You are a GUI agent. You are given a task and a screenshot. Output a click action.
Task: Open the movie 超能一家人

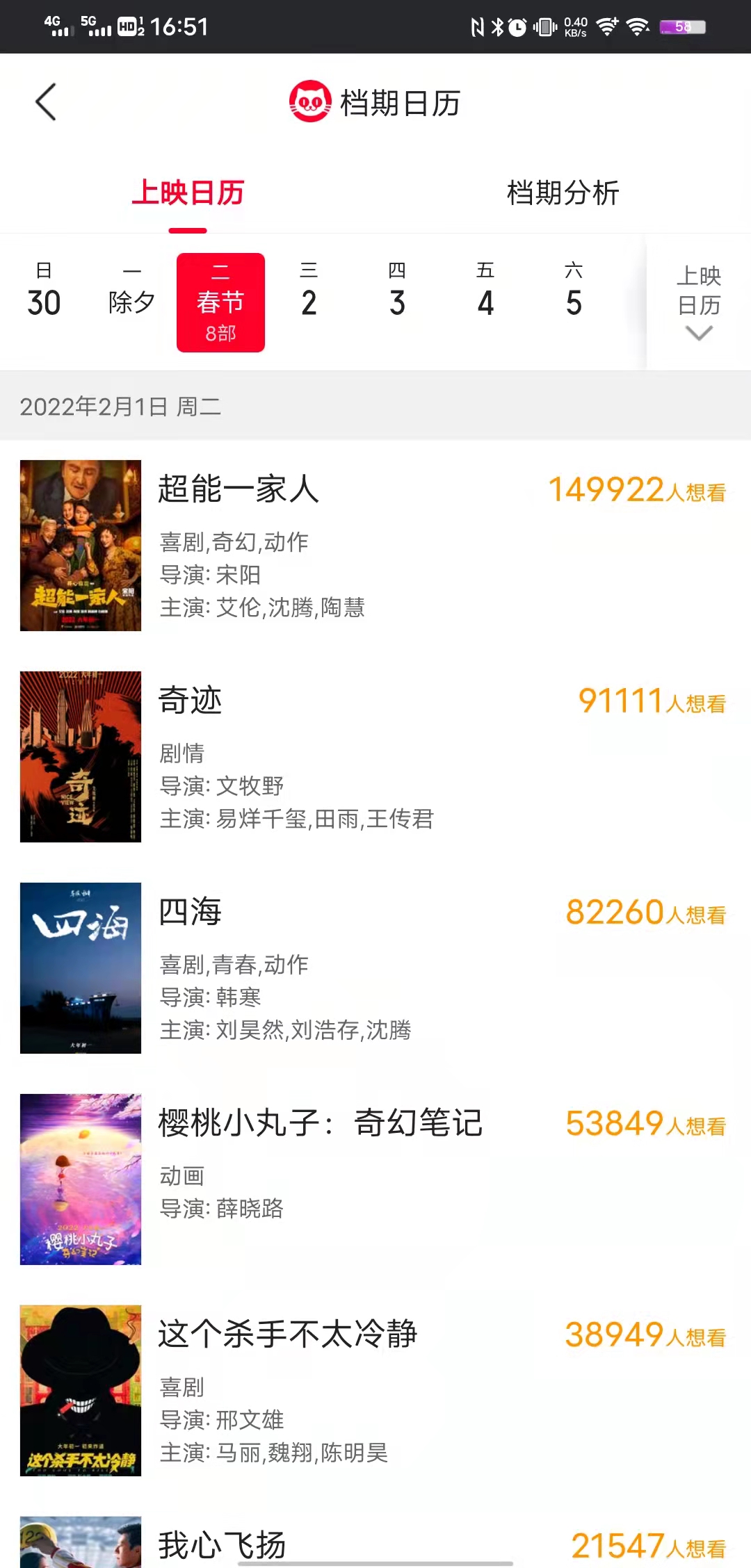click(x=375, y=546)
